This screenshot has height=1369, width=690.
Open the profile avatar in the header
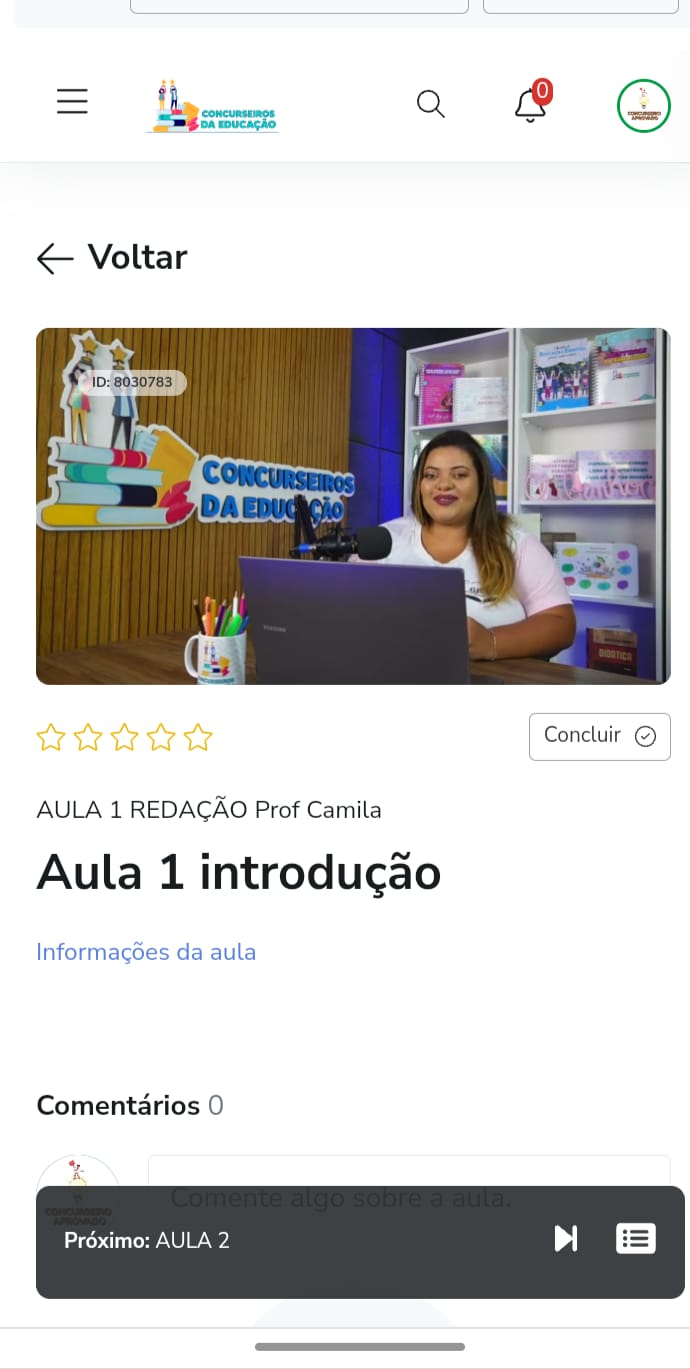(643, 106)
